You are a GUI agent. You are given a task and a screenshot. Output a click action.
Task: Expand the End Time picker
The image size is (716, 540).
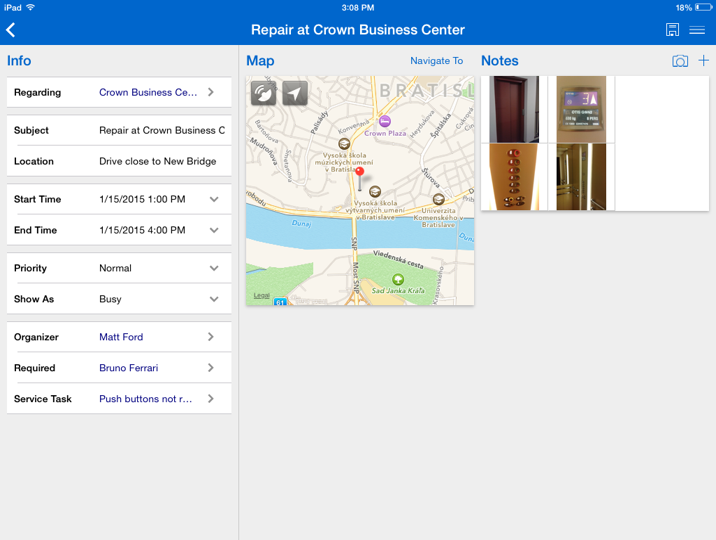click(x=213, y=230)
